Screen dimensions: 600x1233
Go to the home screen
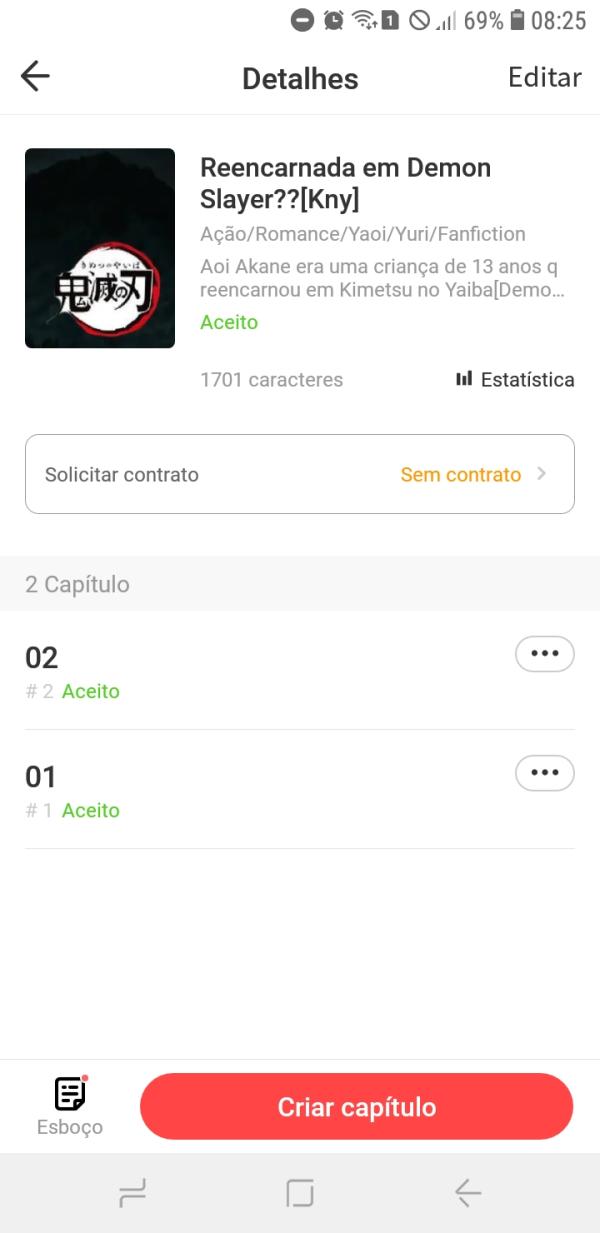point(300,1193)
